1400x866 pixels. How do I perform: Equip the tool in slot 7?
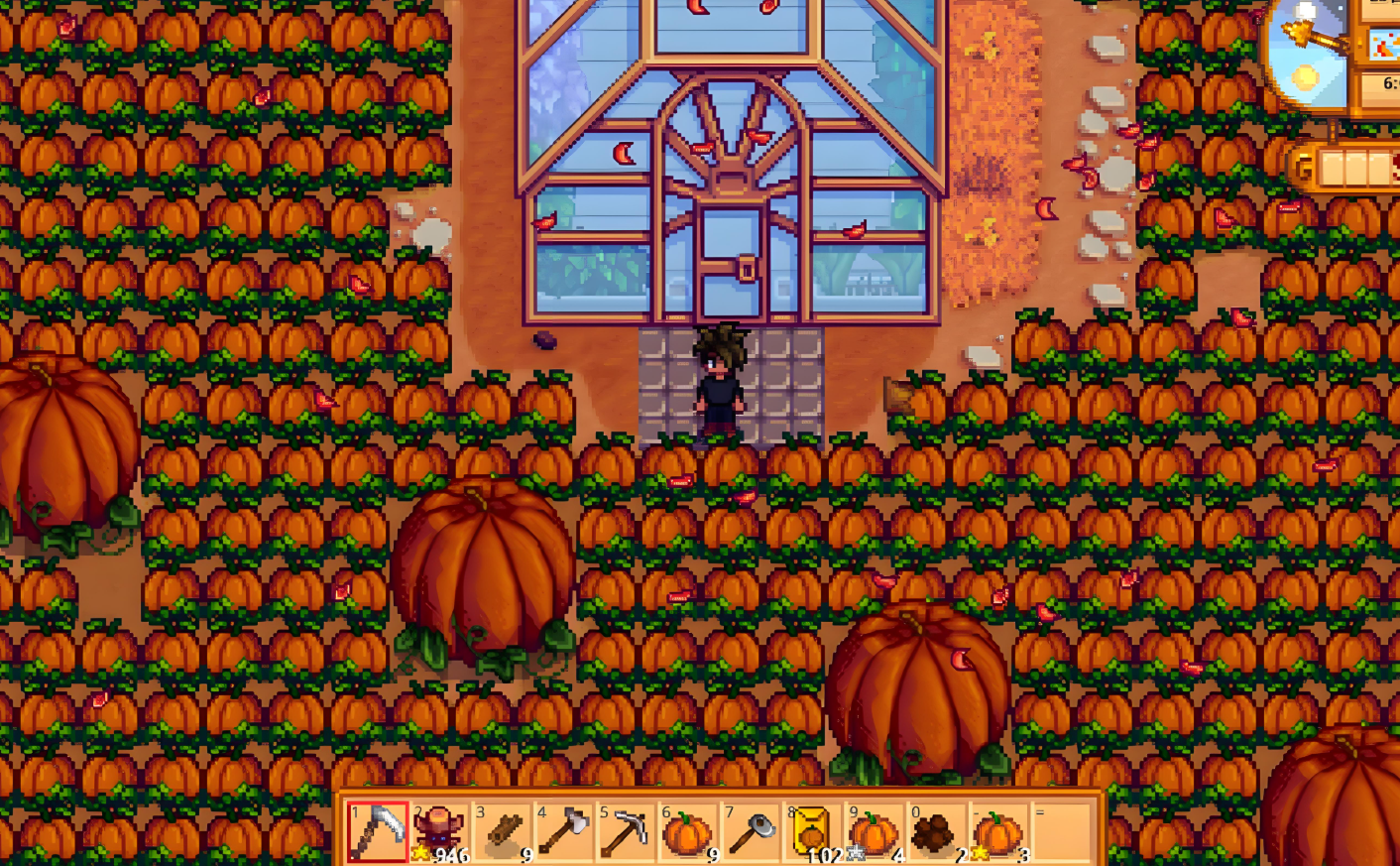click(751, 831)
